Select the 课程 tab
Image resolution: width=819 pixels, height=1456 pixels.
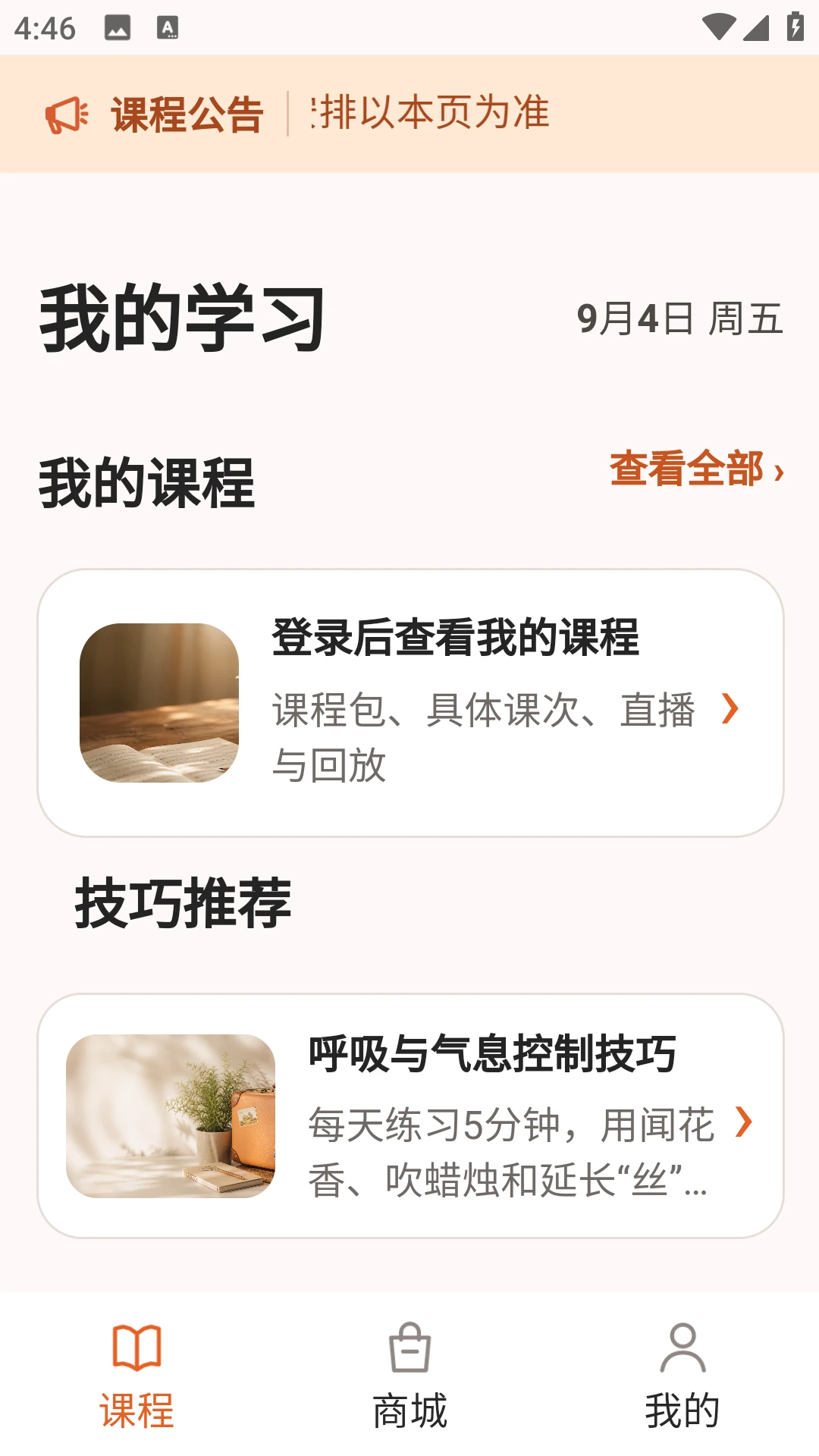136,1376
